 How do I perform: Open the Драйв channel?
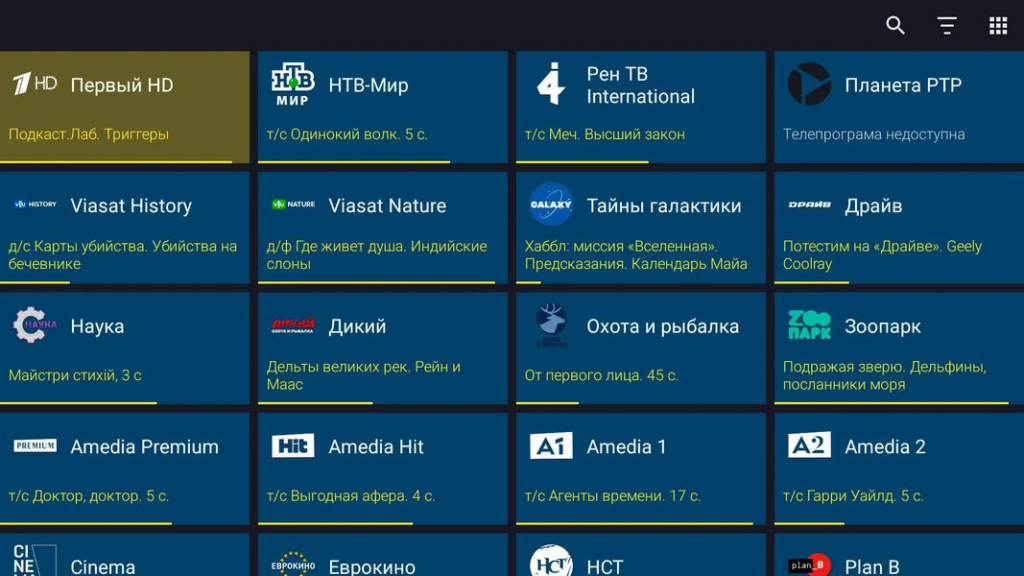[x=898, y=227]
